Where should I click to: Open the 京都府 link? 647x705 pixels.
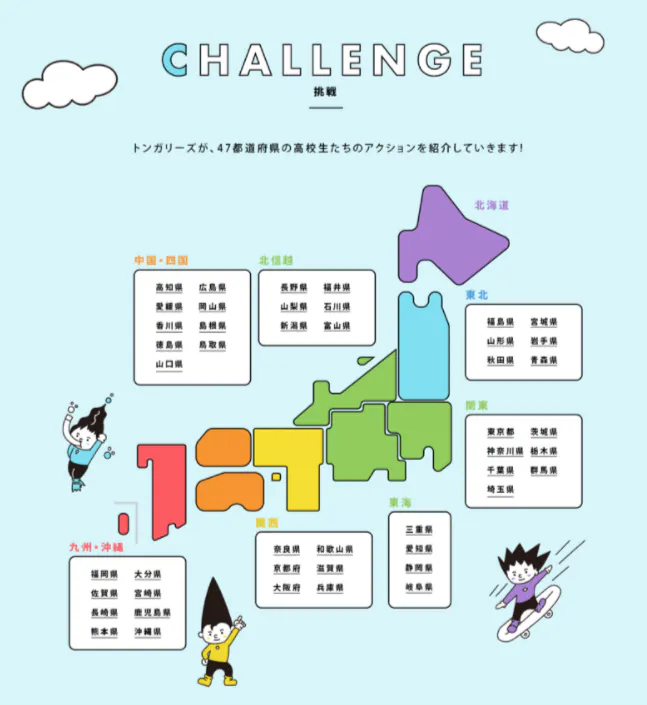(286, 568)
